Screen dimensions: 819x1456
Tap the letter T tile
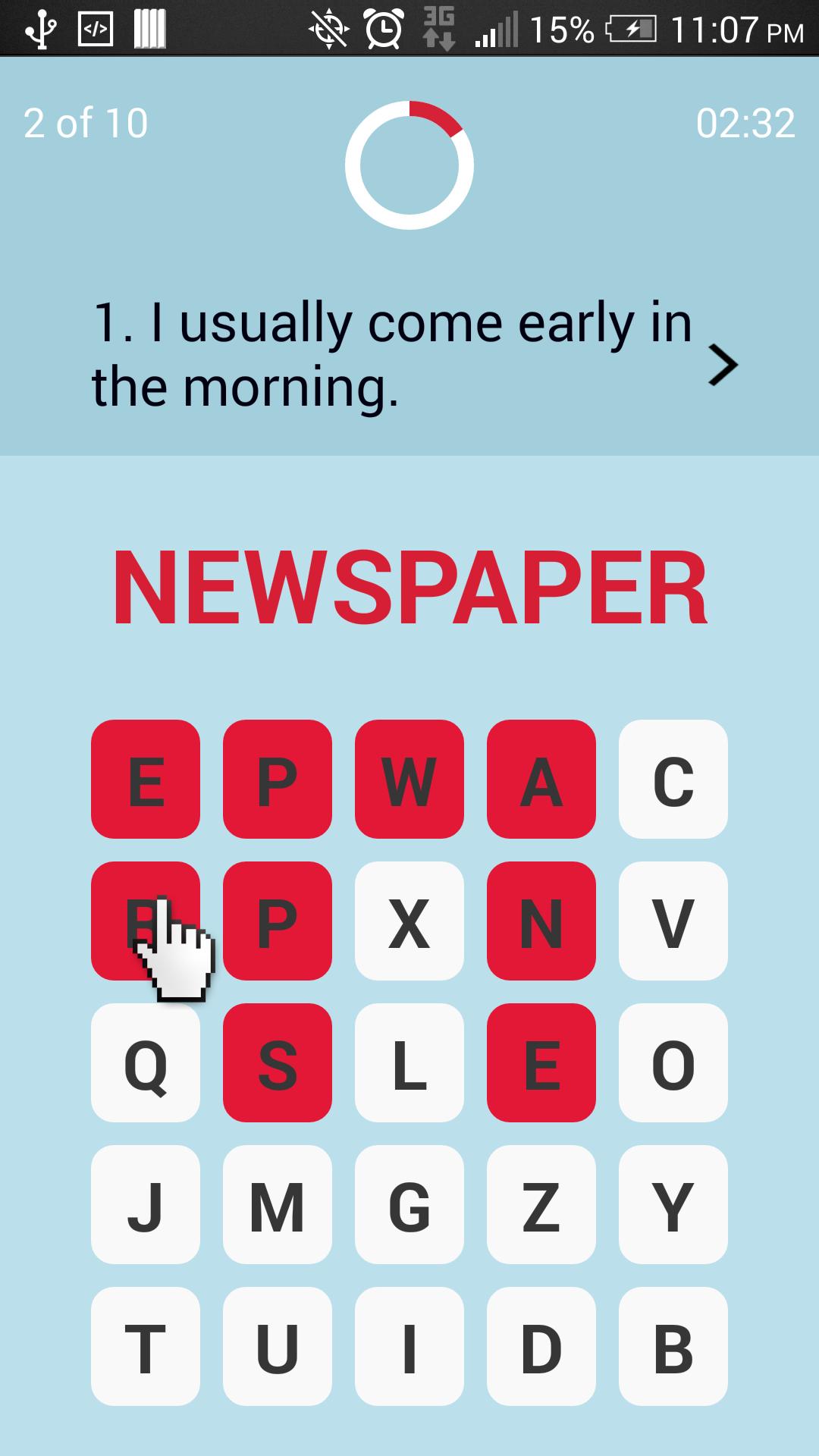146,1347
